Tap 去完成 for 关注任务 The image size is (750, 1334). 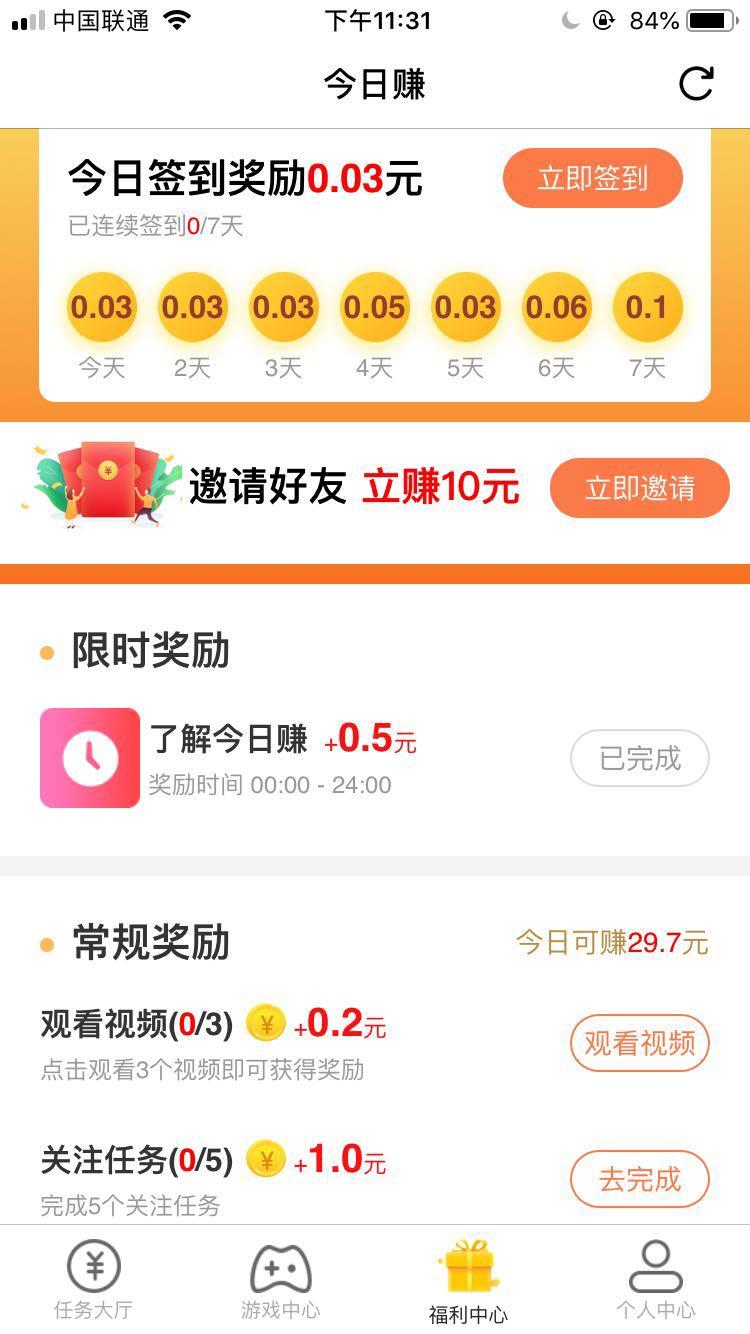tap(639, 1179)
